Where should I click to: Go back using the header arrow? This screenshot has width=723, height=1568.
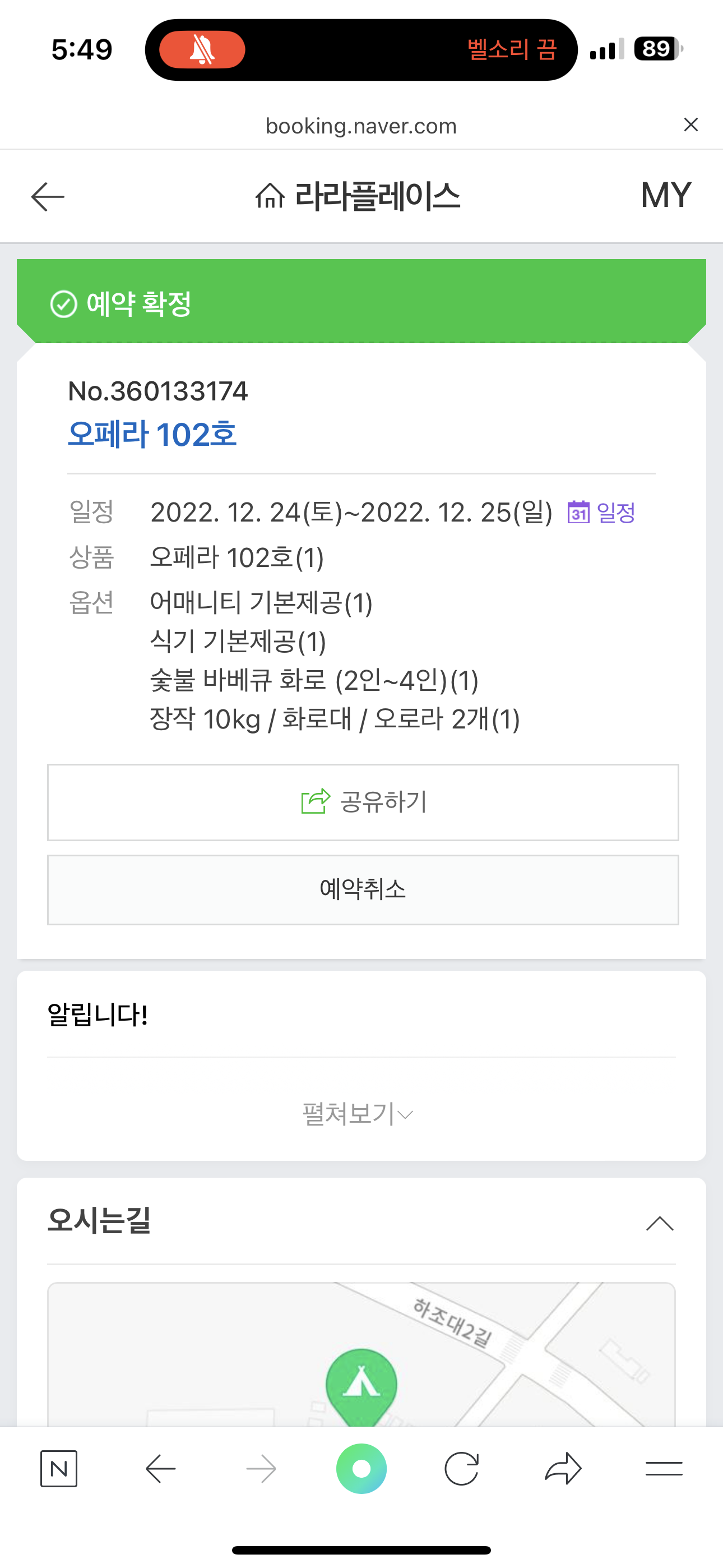click(x=48, y=197)
